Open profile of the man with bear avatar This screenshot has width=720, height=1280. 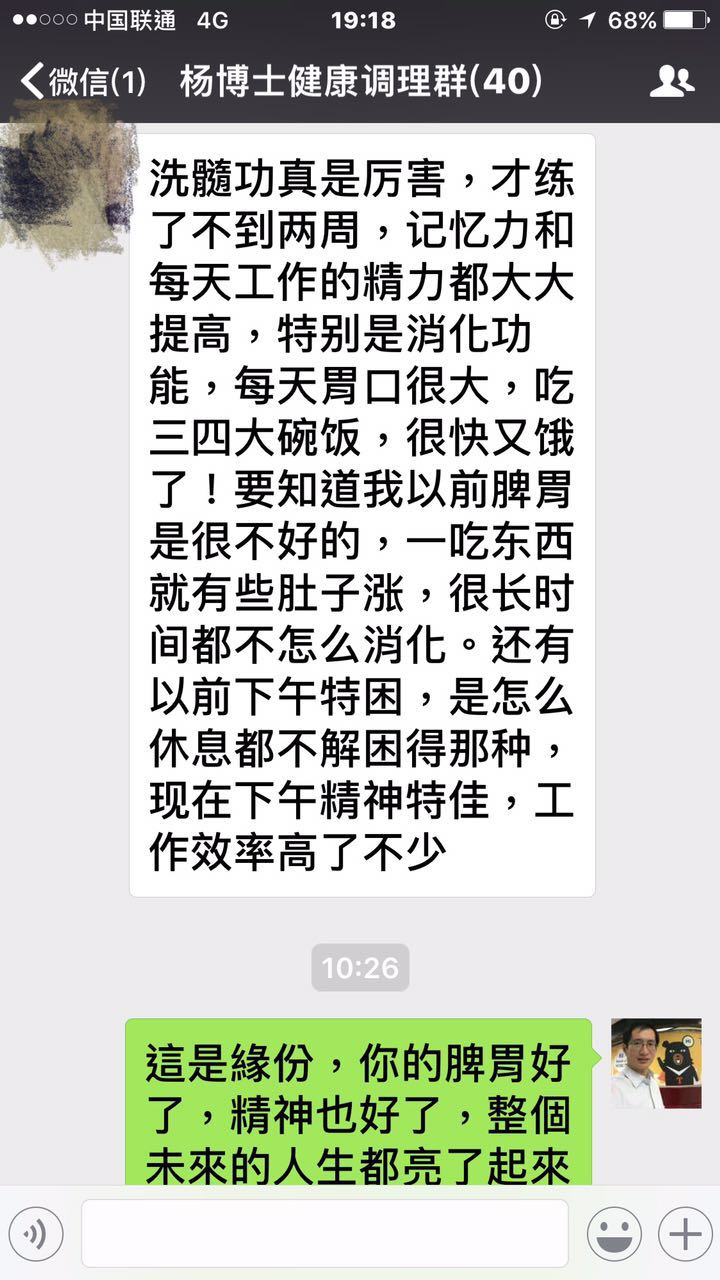(x=656, y=1062)
